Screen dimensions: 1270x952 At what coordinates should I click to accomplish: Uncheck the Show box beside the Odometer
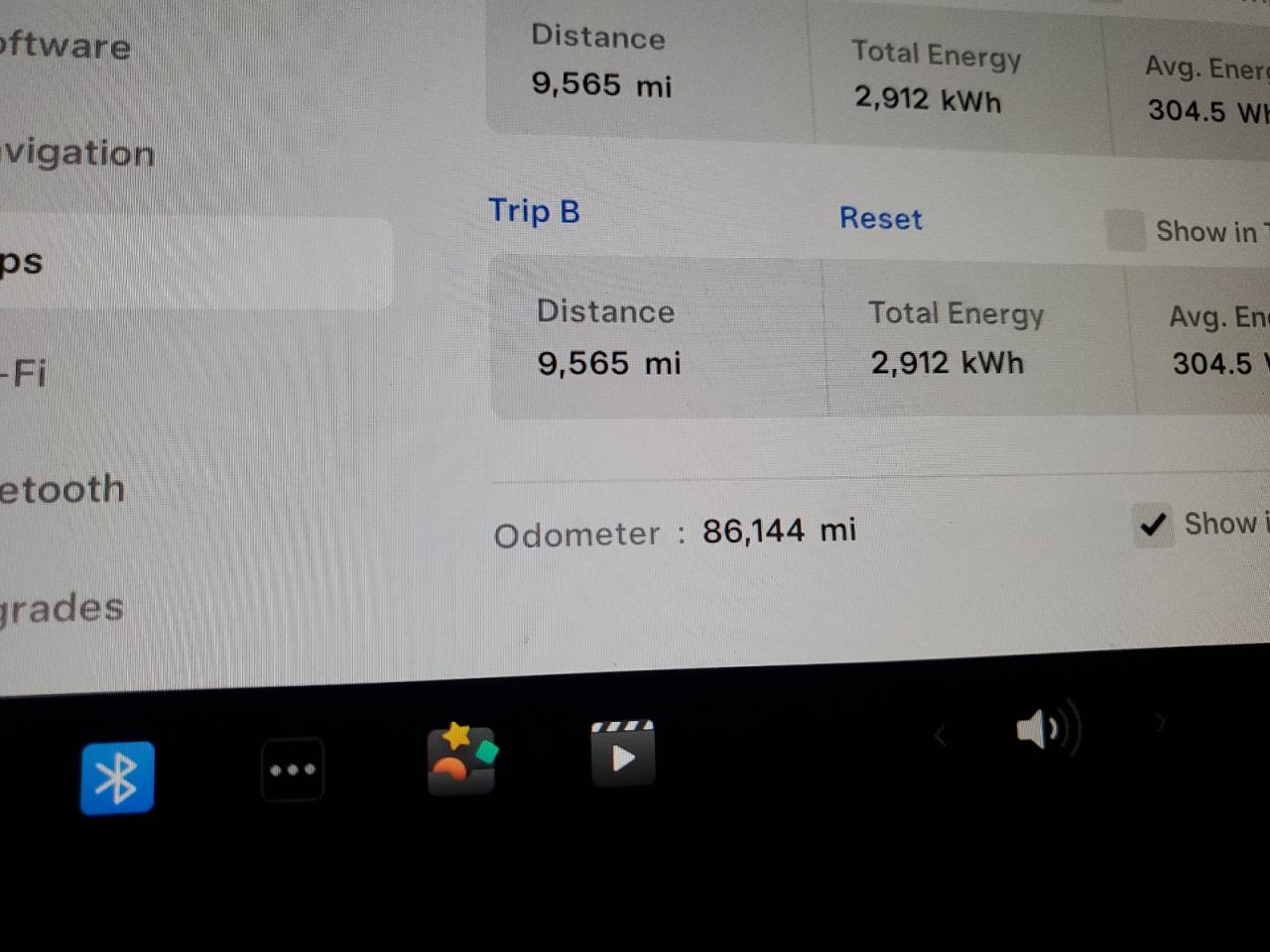point(1152,524)
